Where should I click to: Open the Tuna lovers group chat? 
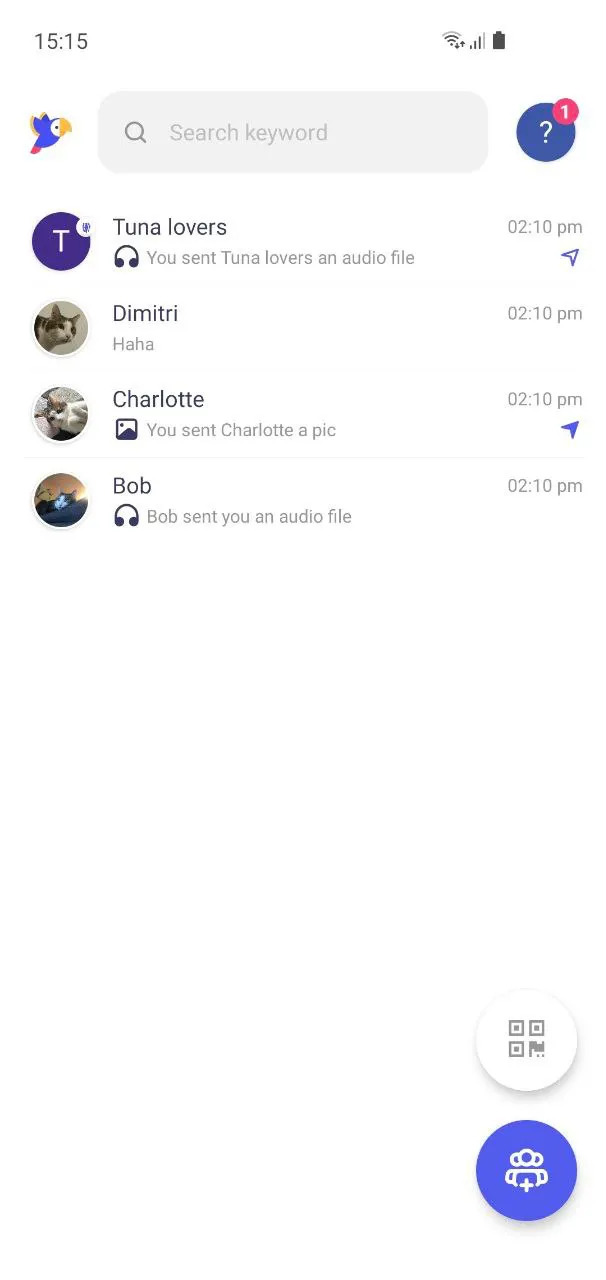pos(303,242)
